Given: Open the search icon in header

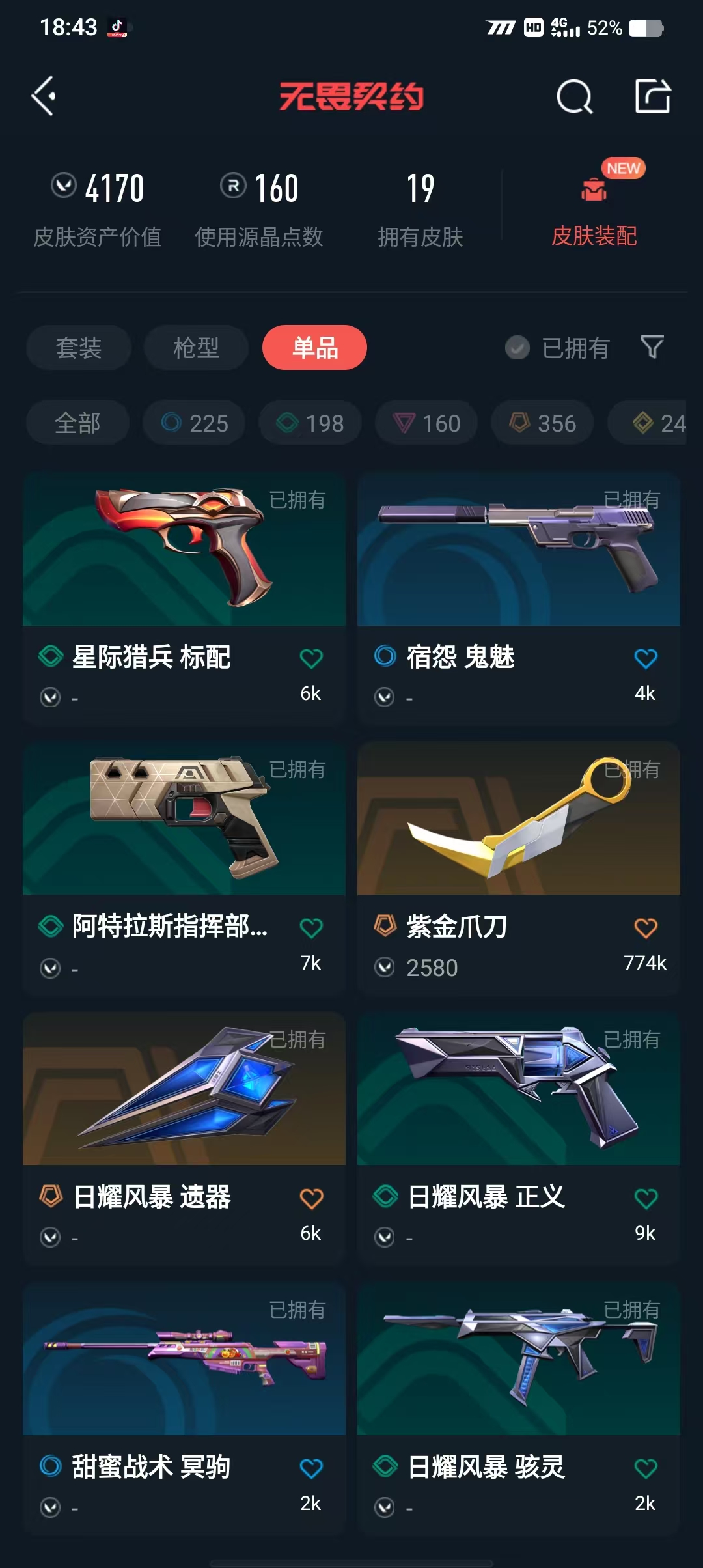Looking at the screenshot, I should (574, 97).
